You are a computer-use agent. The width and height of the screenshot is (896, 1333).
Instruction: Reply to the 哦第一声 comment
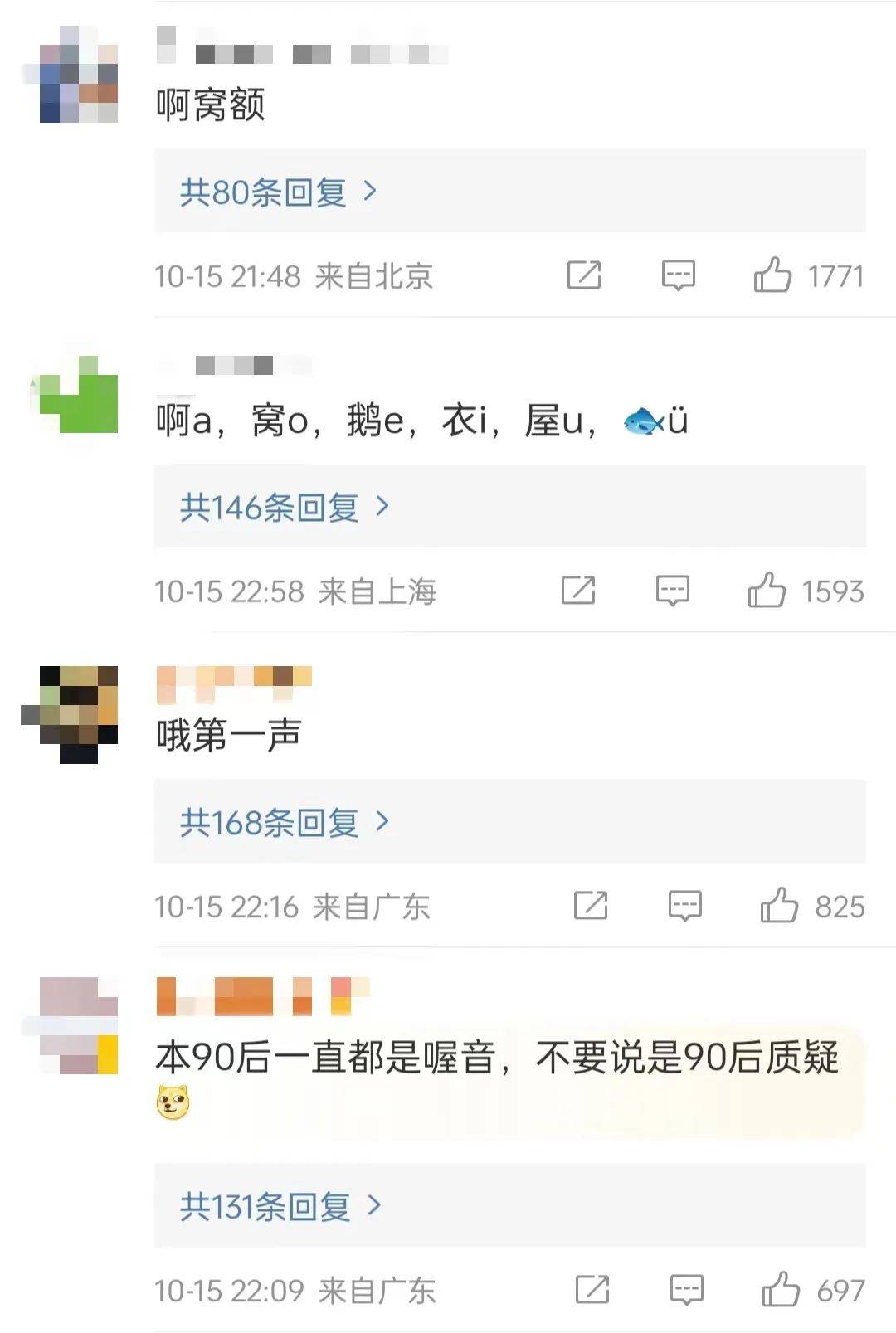point(685,906)
